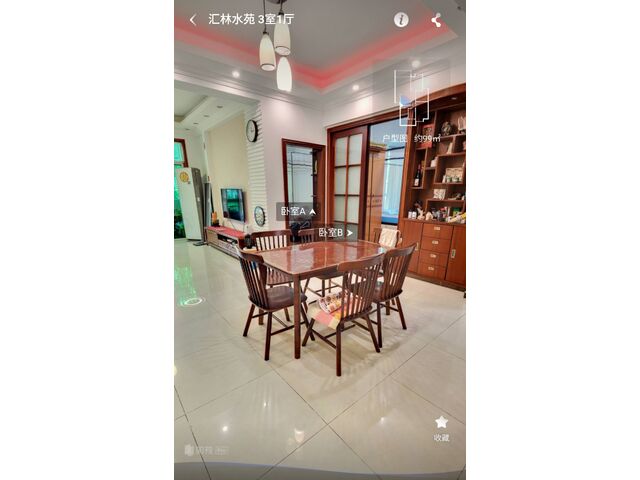
Task: Share this property tour
Action: [x=436, y=19]
